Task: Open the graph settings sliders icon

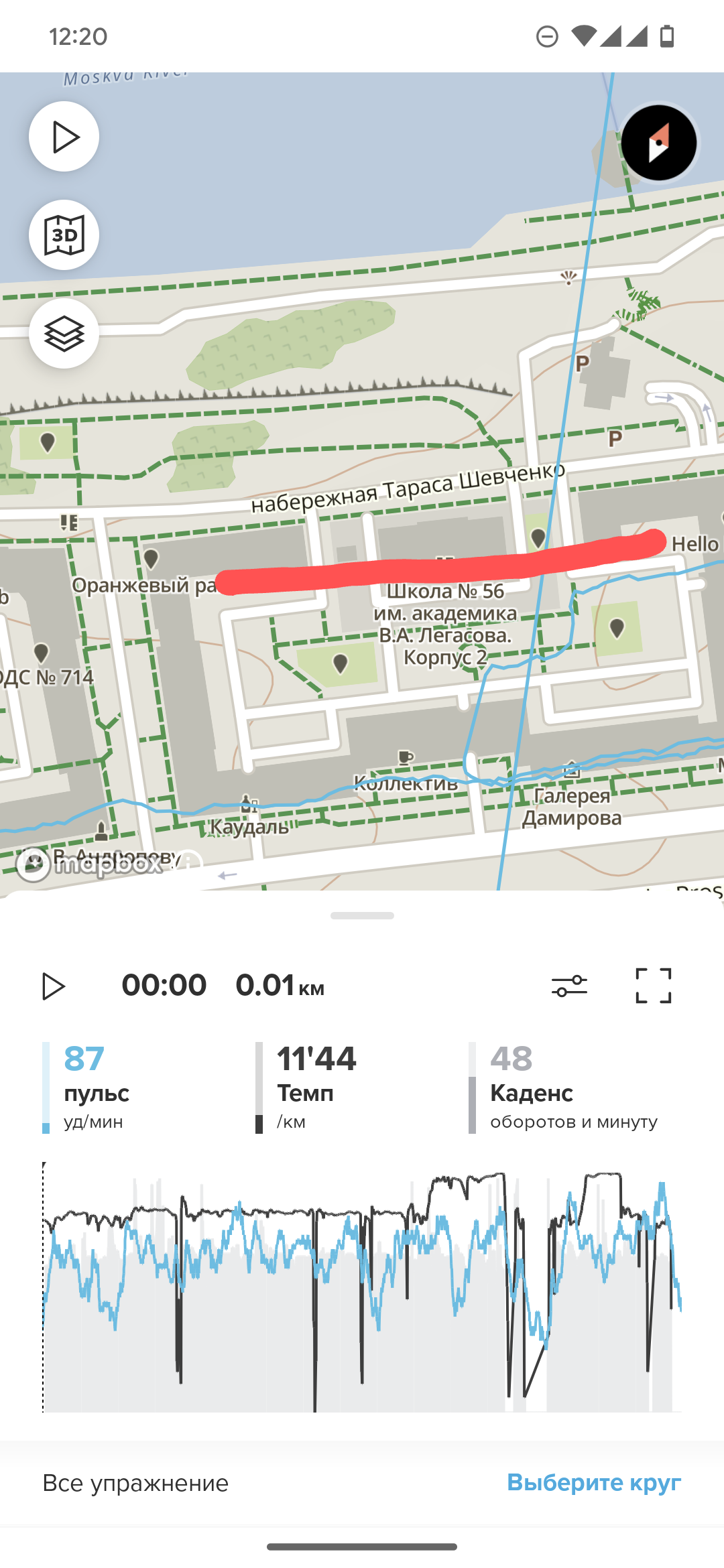Action: (x=569, y=986)
